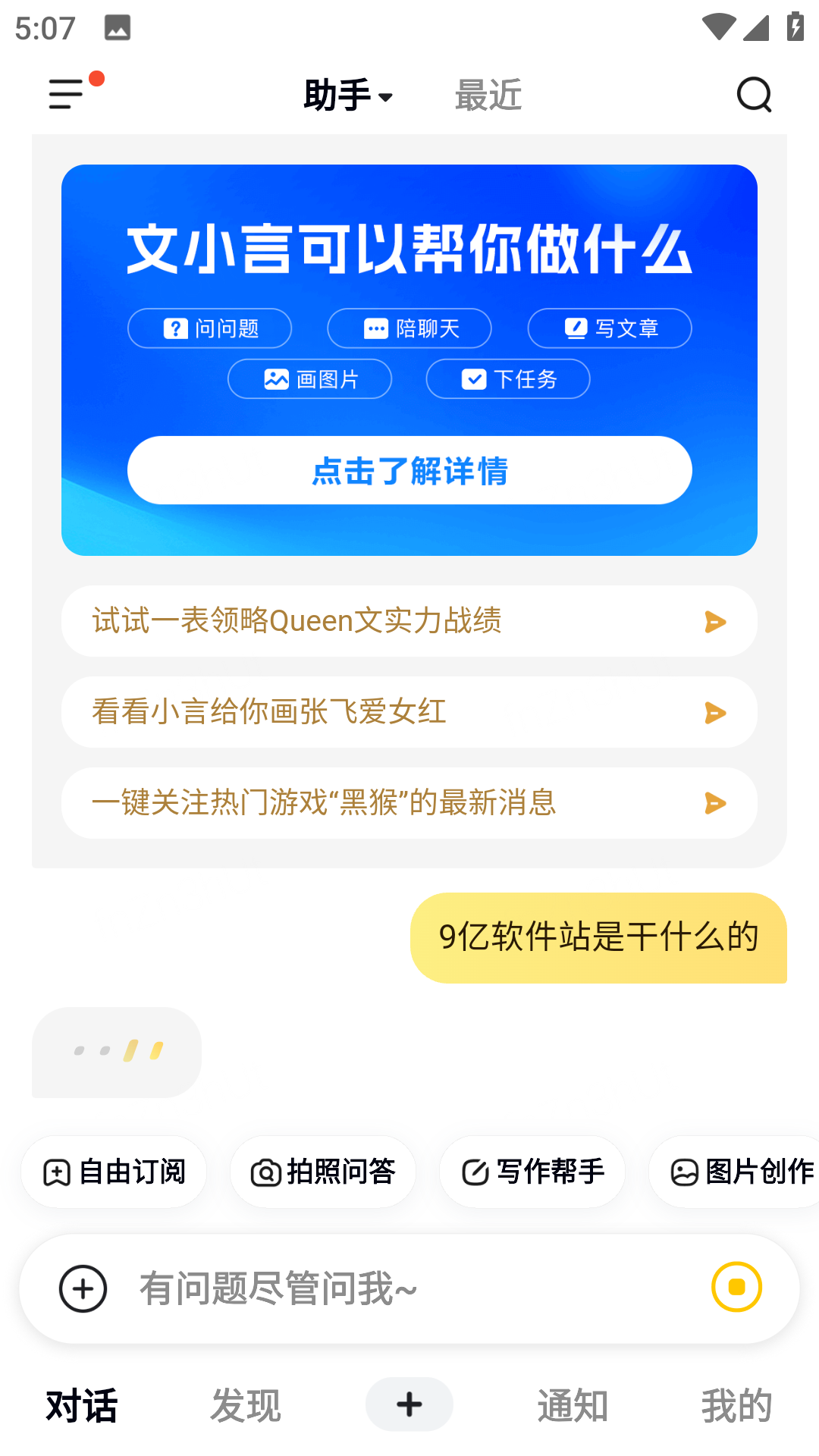Launch the 写作帮手 tool
This screenshot has width=819, height=1456.
532,1172
